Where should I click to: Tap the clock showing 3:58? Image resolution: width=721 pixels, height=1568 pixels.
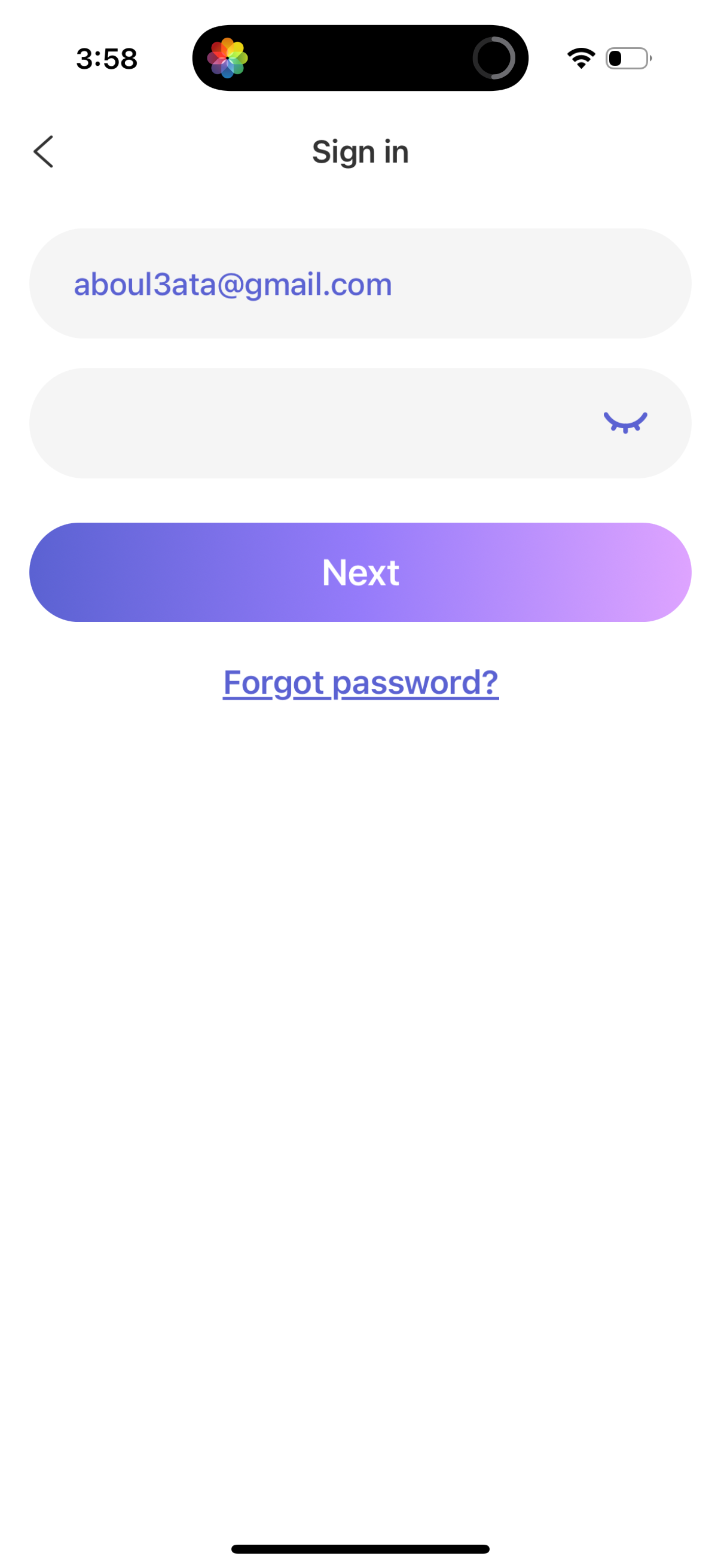coord(106,58)
